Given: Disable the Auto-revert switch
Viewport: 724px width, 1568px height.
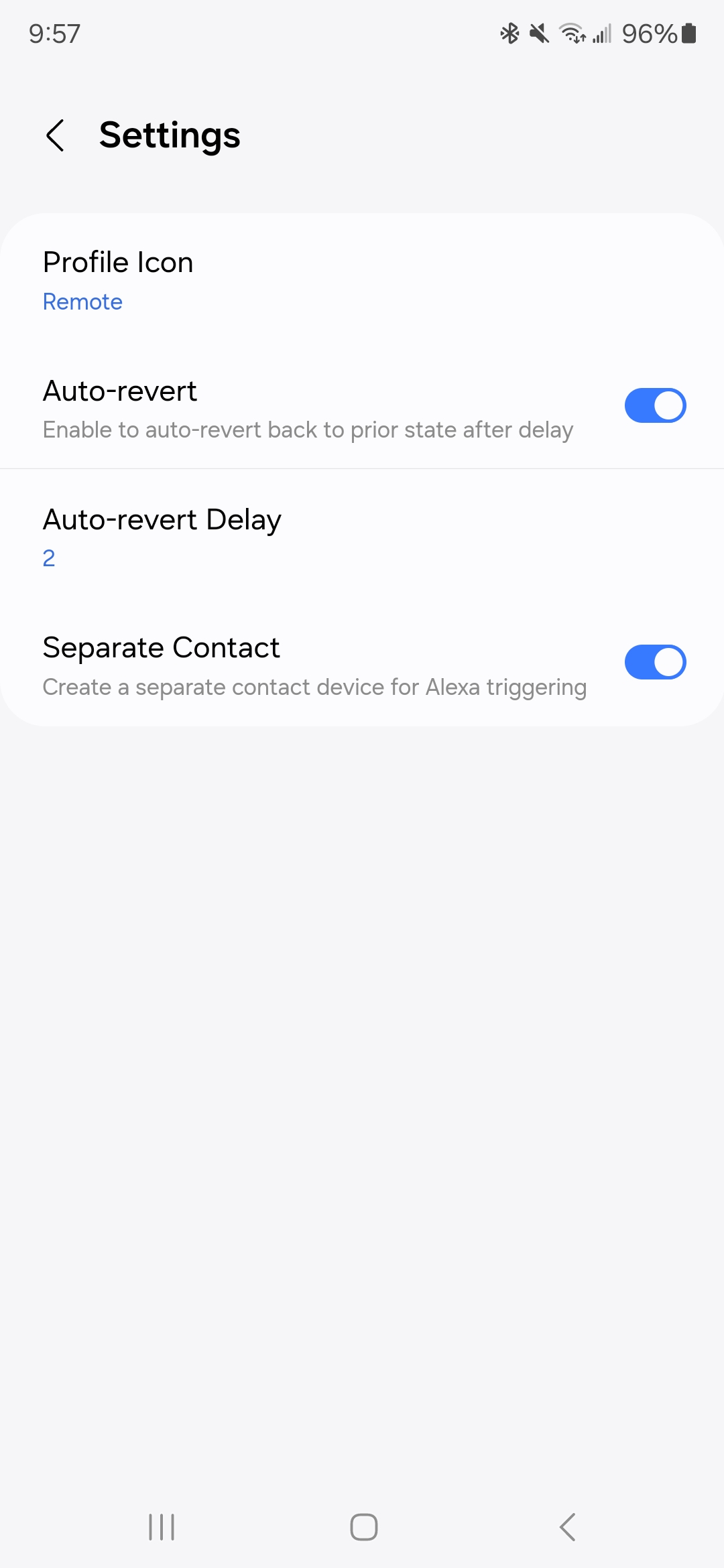Looking at the screenshot, I should click(655, 406).
